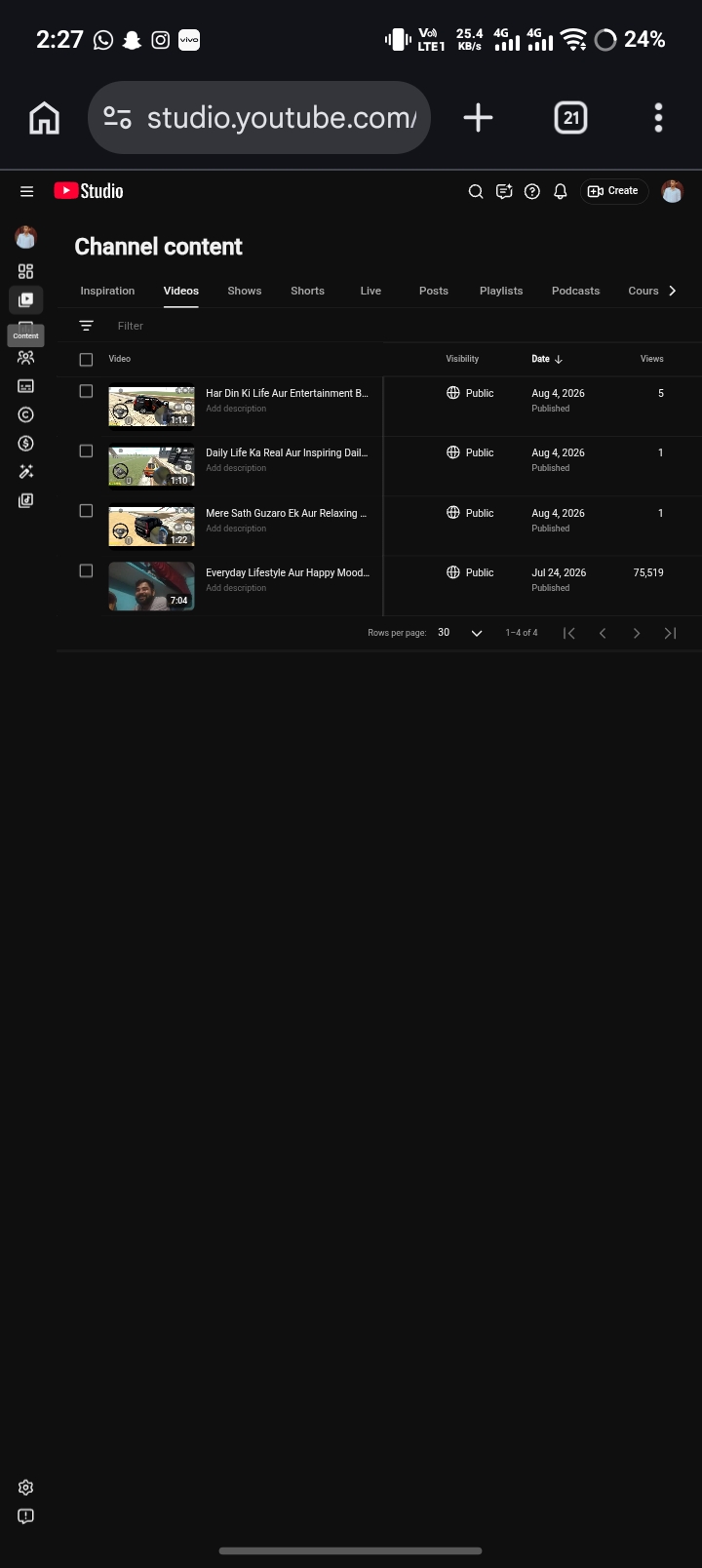This screenshot has height=1568, width=702.
Task: Open browser tab switcher showing 21
Action: [x=570, y=118]
